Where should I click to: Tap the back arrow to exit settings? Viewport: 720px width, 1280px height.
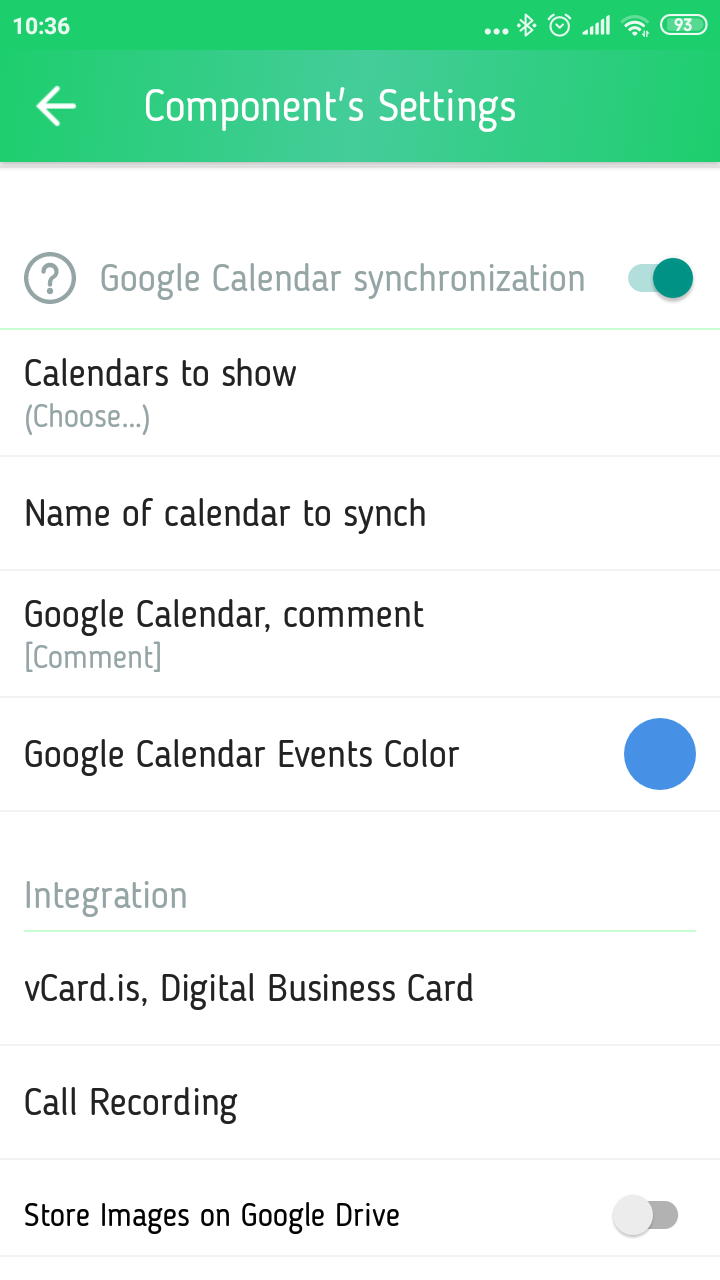coord(55,105)
